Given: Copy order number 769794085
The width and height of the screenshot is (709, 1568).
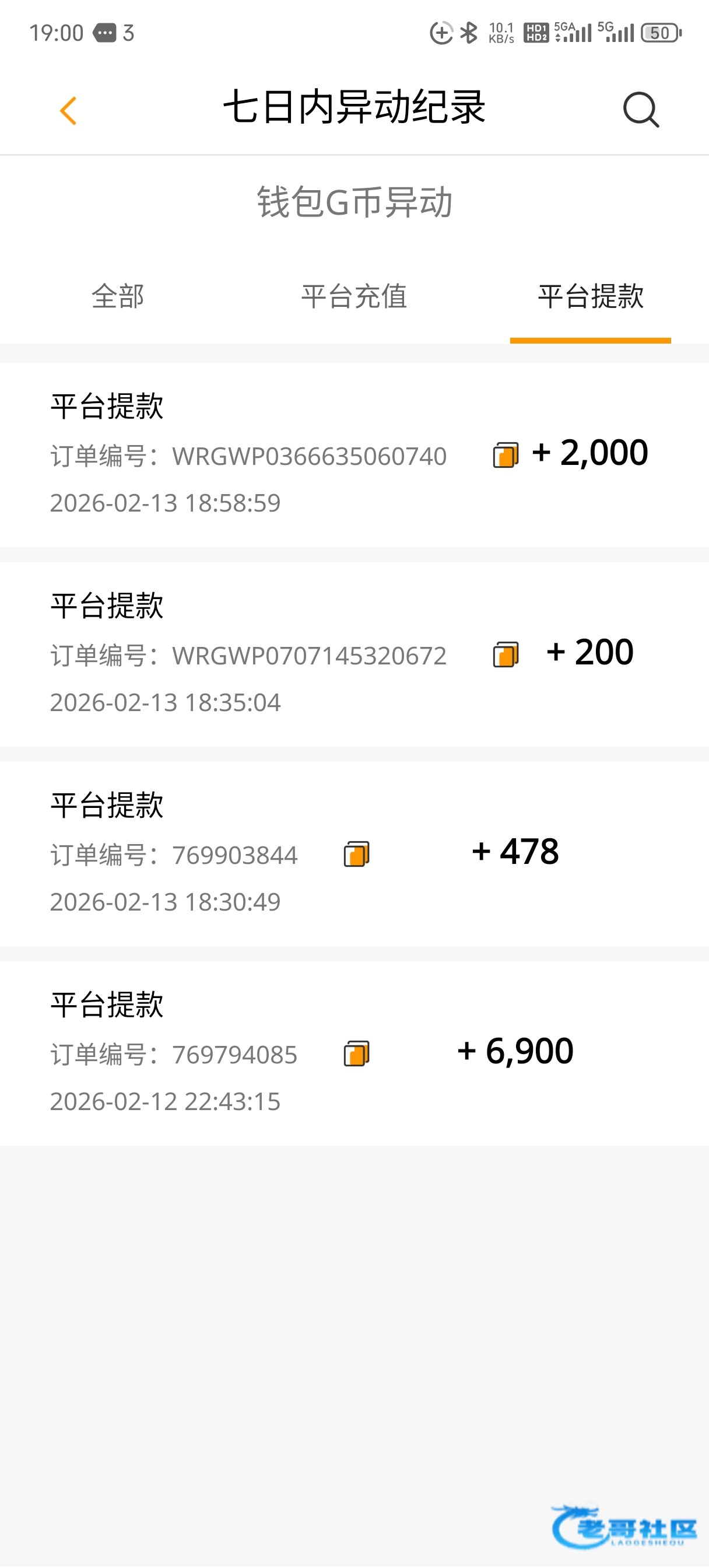Looking at the screenshot, I should click(357, 1053).
